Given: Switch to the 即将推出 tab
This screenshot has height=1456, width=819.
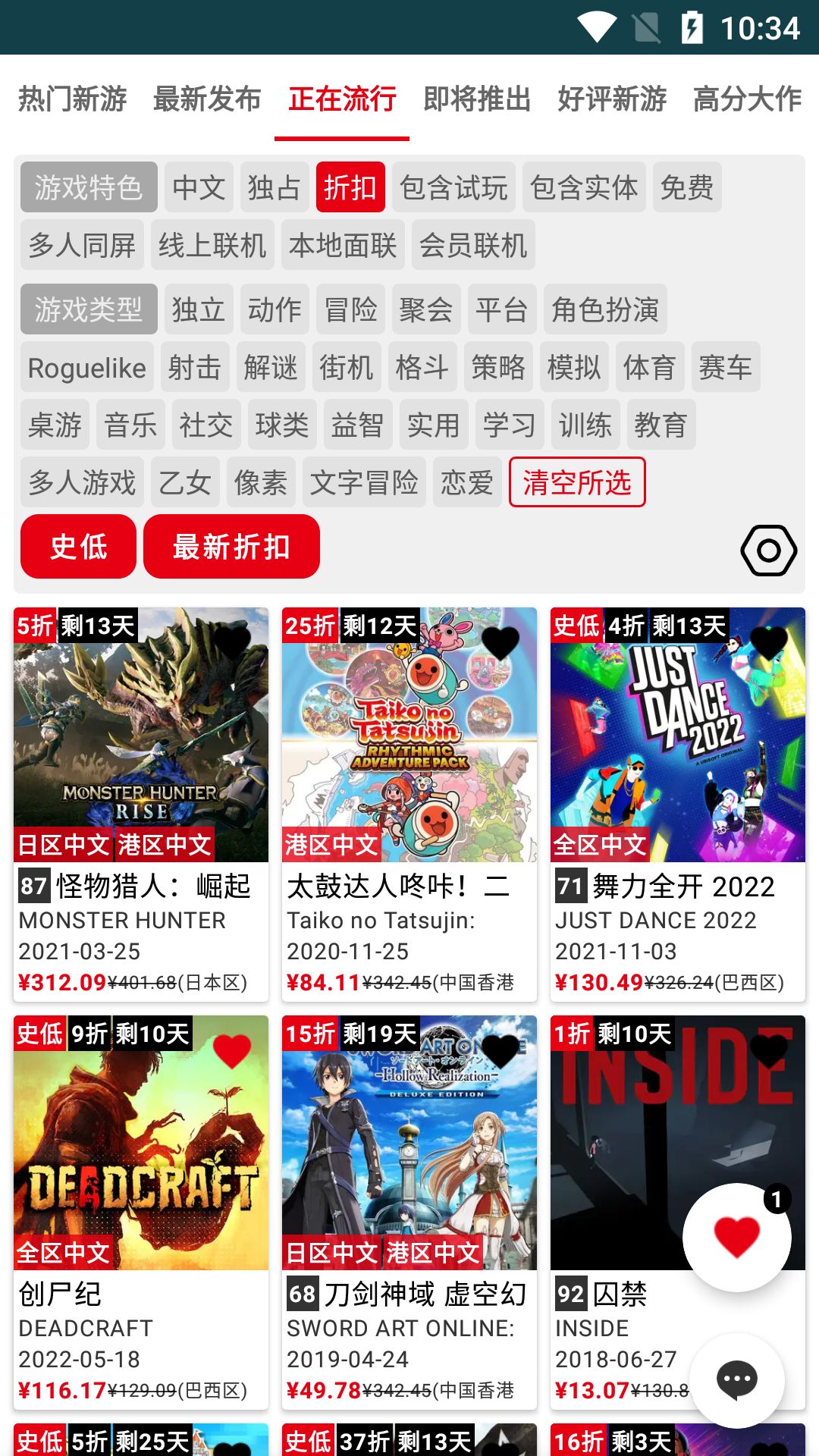Looking at the screenshot, I should pyautogui.click(x=477, y=99).
